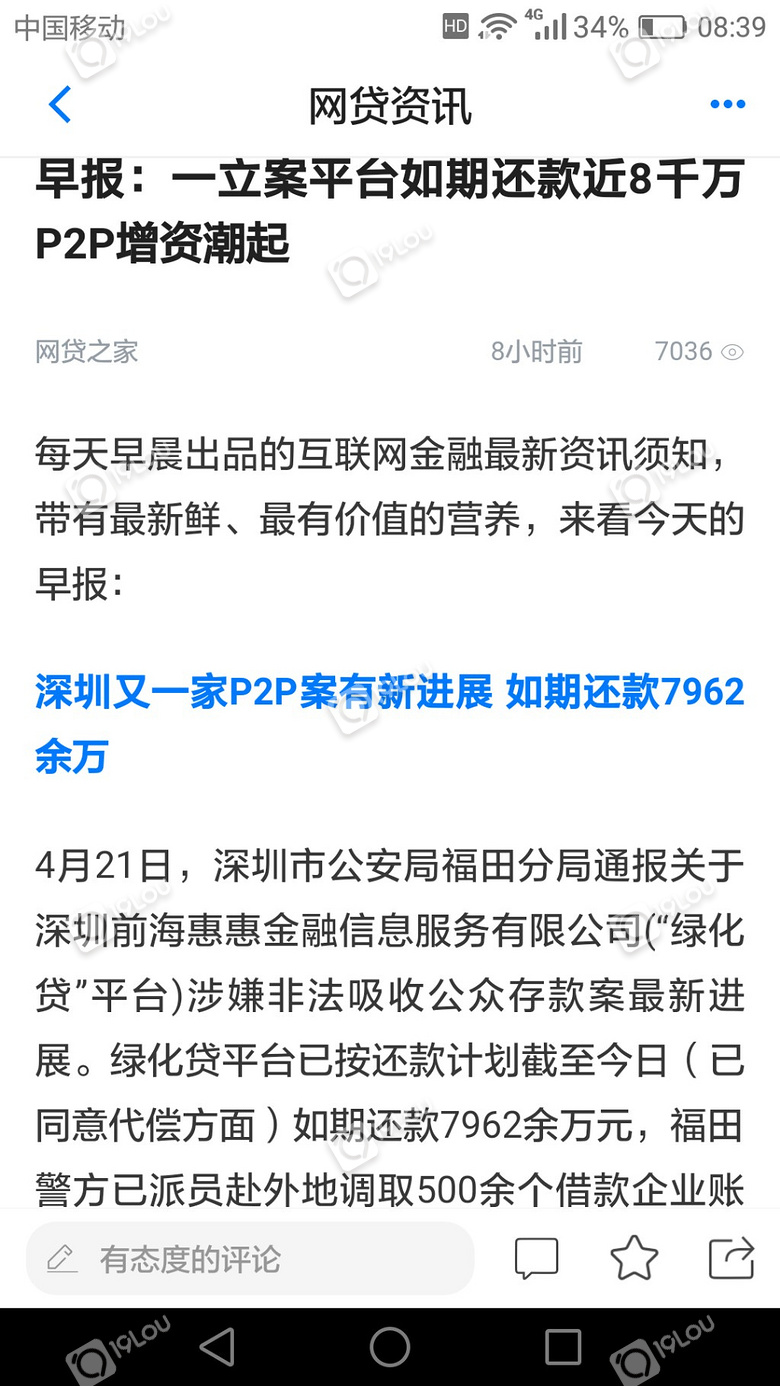
Task: Share this article
Action: 731,1259
